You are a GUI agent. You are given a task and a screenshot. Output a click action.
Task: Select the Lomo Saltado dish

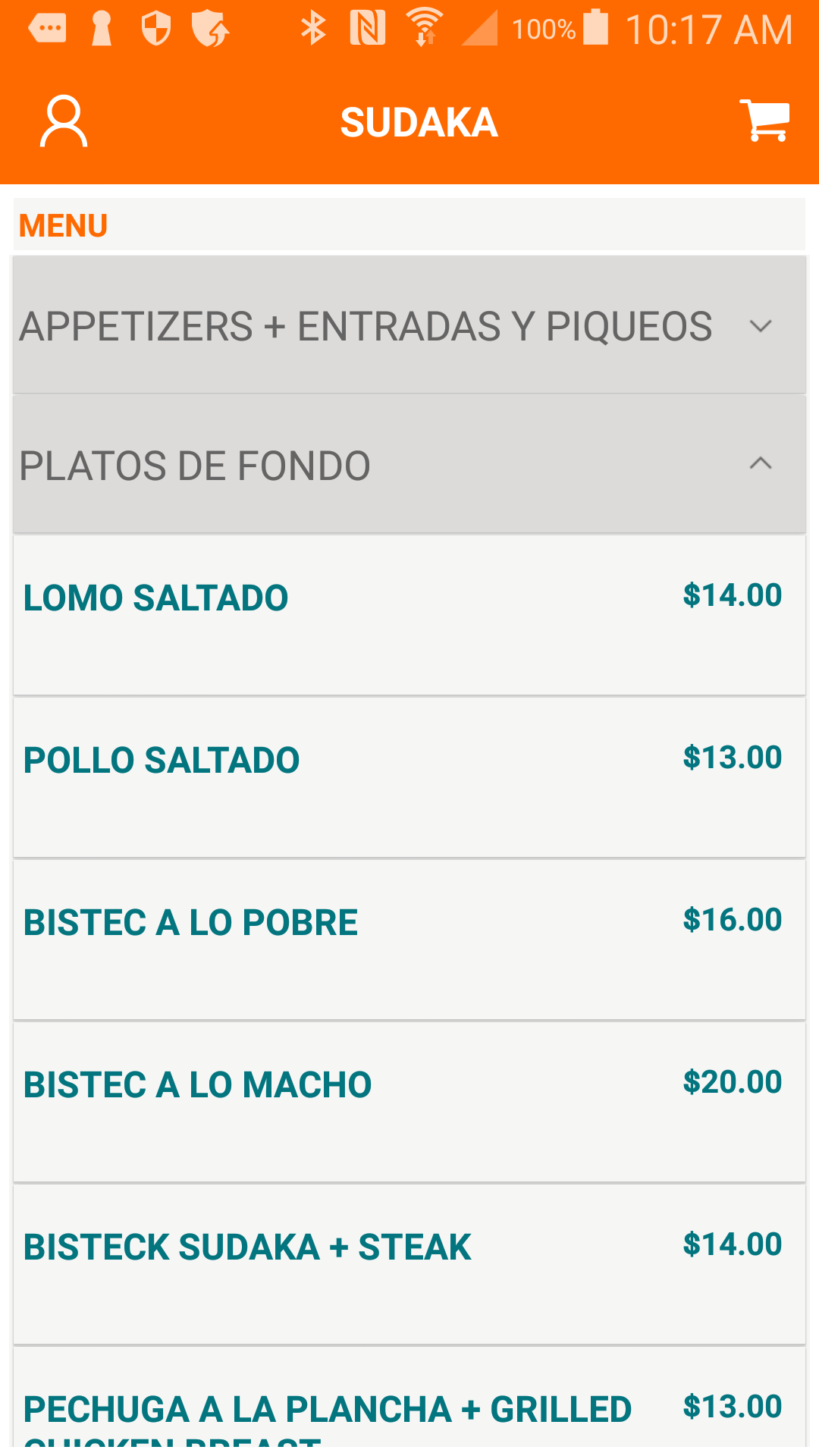pyautogui.click(x=409, y=614)
